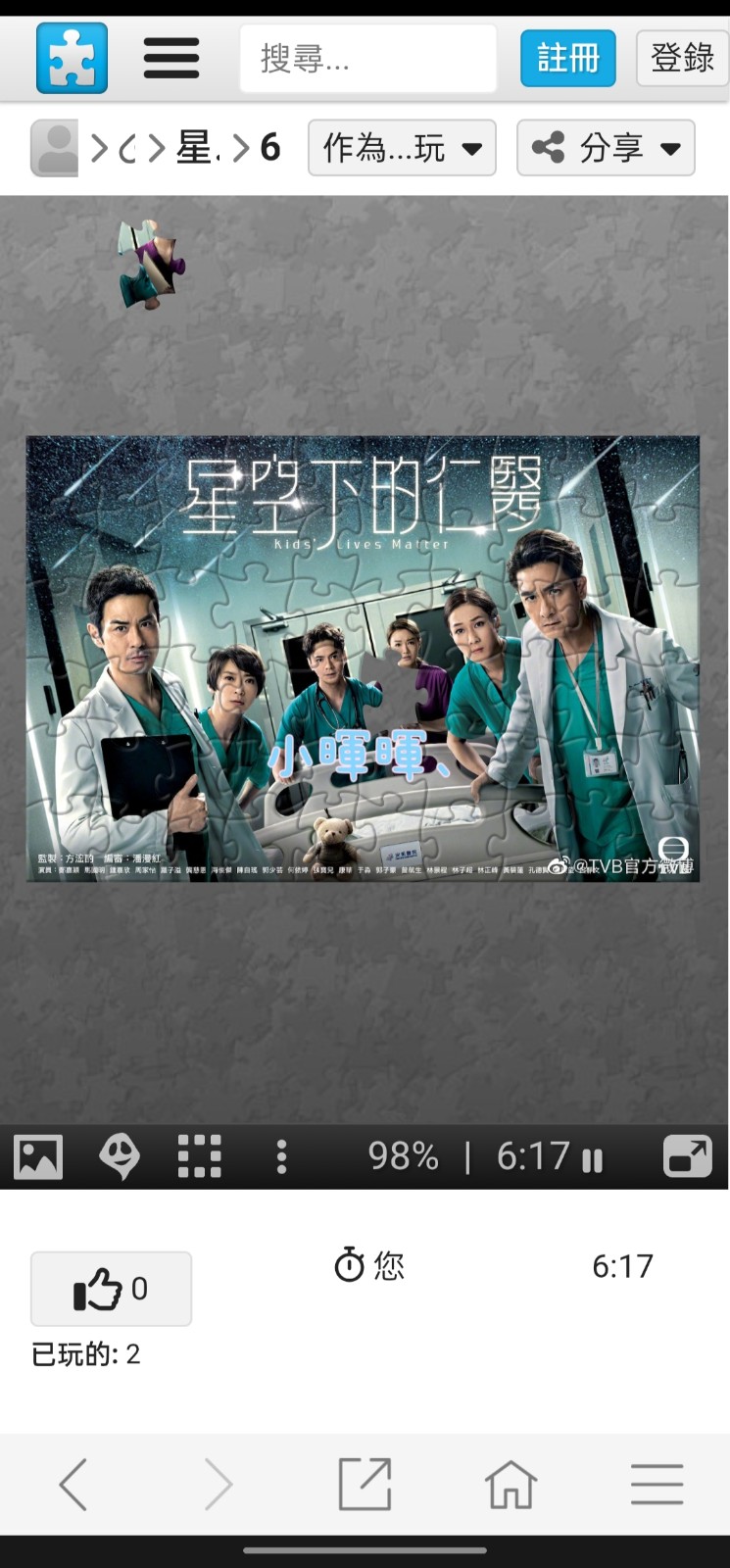Arrange pieces with the grid icon
The height and width of the screenshot is (1568, 730).
pyautogui.click(x=200, y=1157)
